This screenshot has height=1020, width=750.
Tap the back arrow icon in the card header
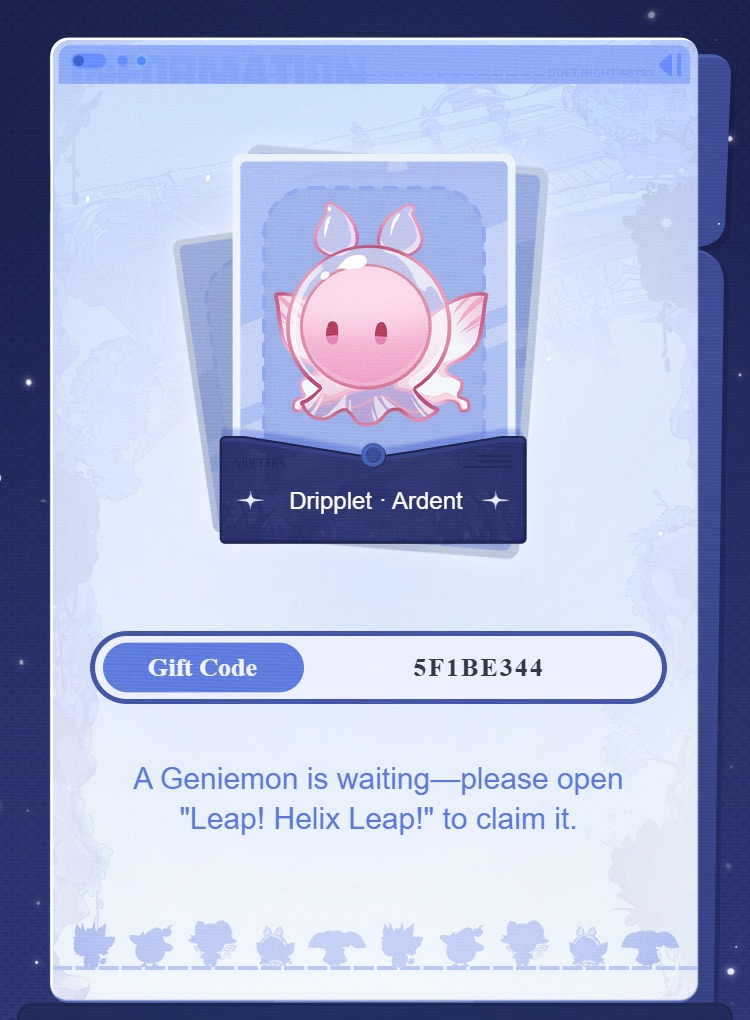tap(669, 66)
